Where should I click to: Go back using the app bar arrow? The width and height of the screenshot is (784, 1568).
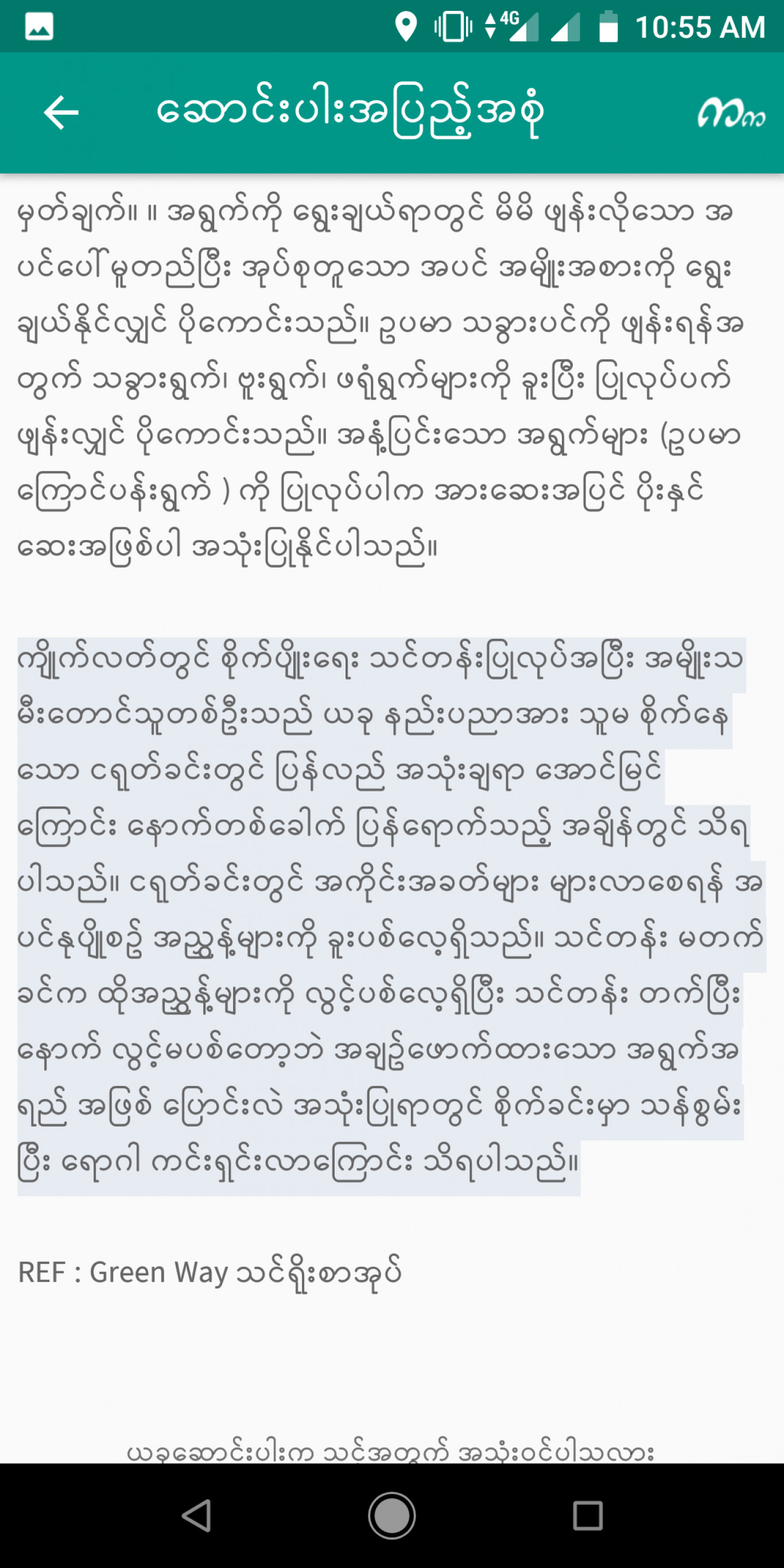(x=61, y=112)
